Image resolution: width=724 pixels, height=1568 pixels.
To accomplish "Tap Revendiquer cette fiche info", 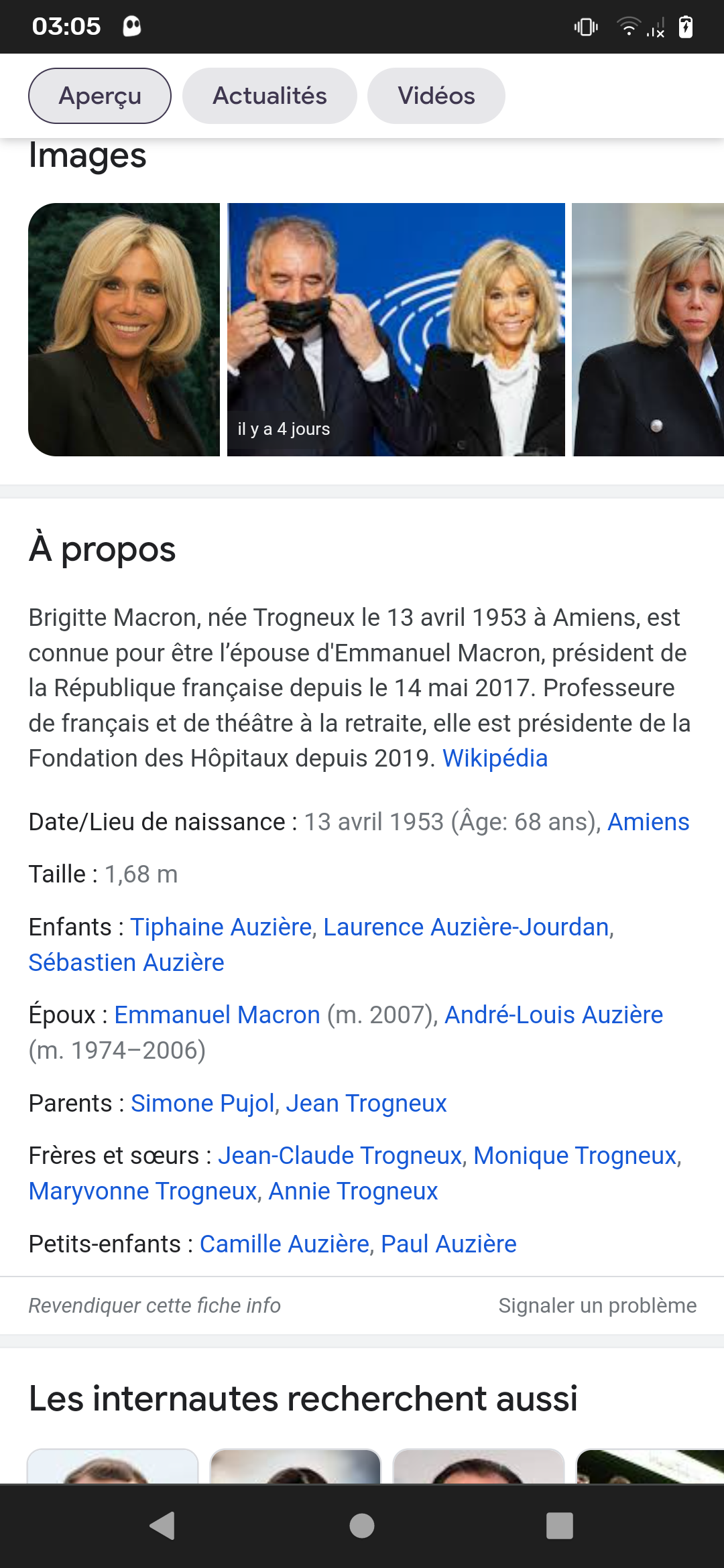I will pos(154,1305).
